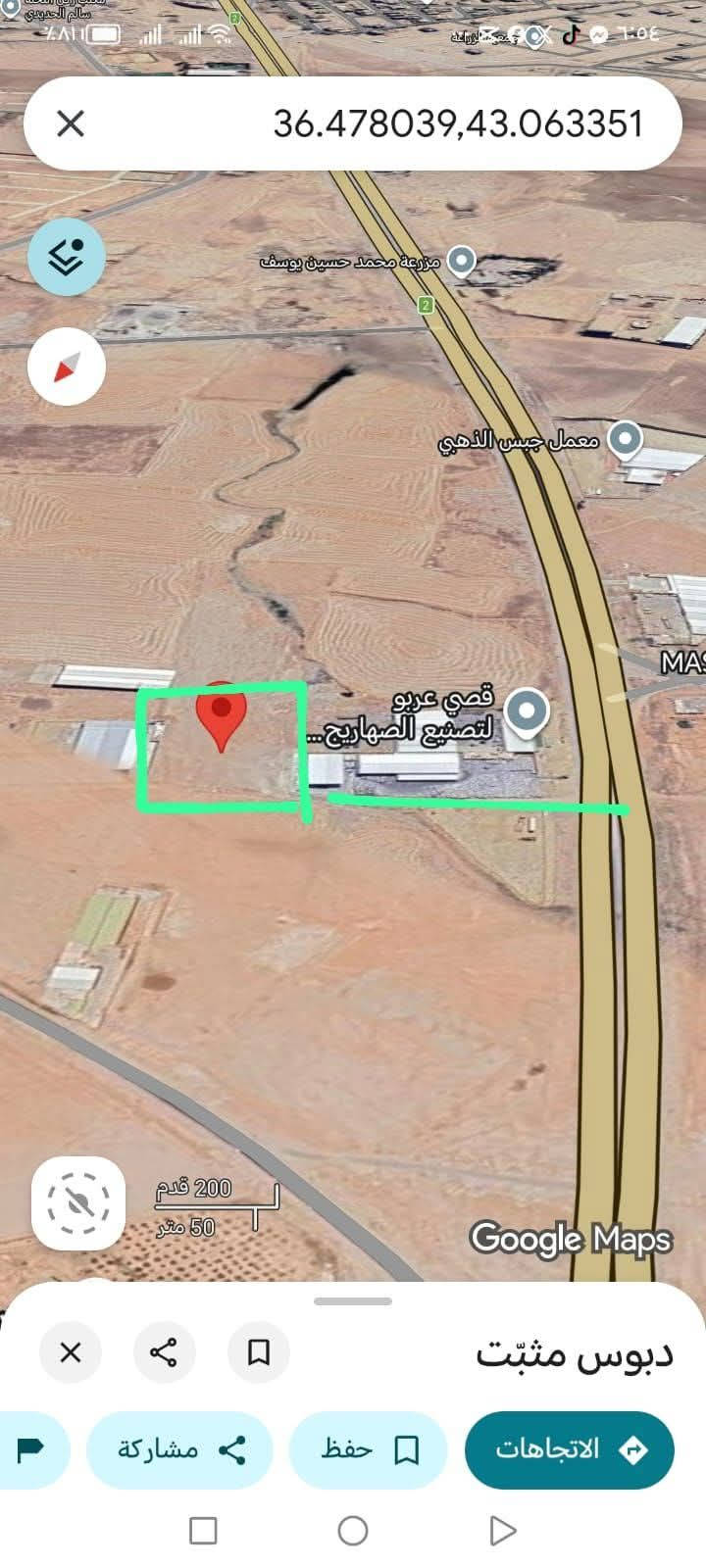Clear the coordinates in the search bar
The width and height of the screenshot is (706, 1568).
71,124
